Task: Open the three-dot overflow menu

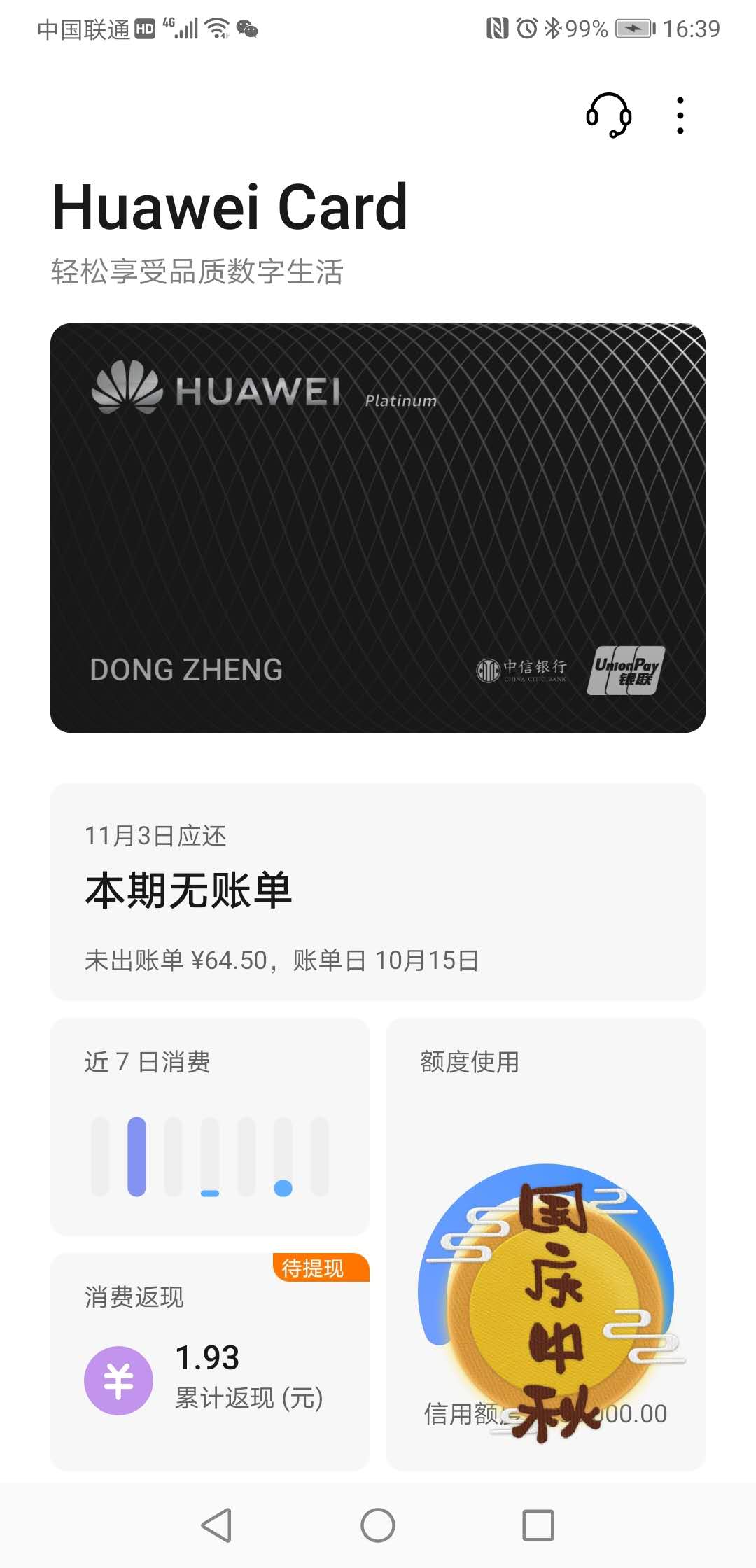Action: [678, 116]
